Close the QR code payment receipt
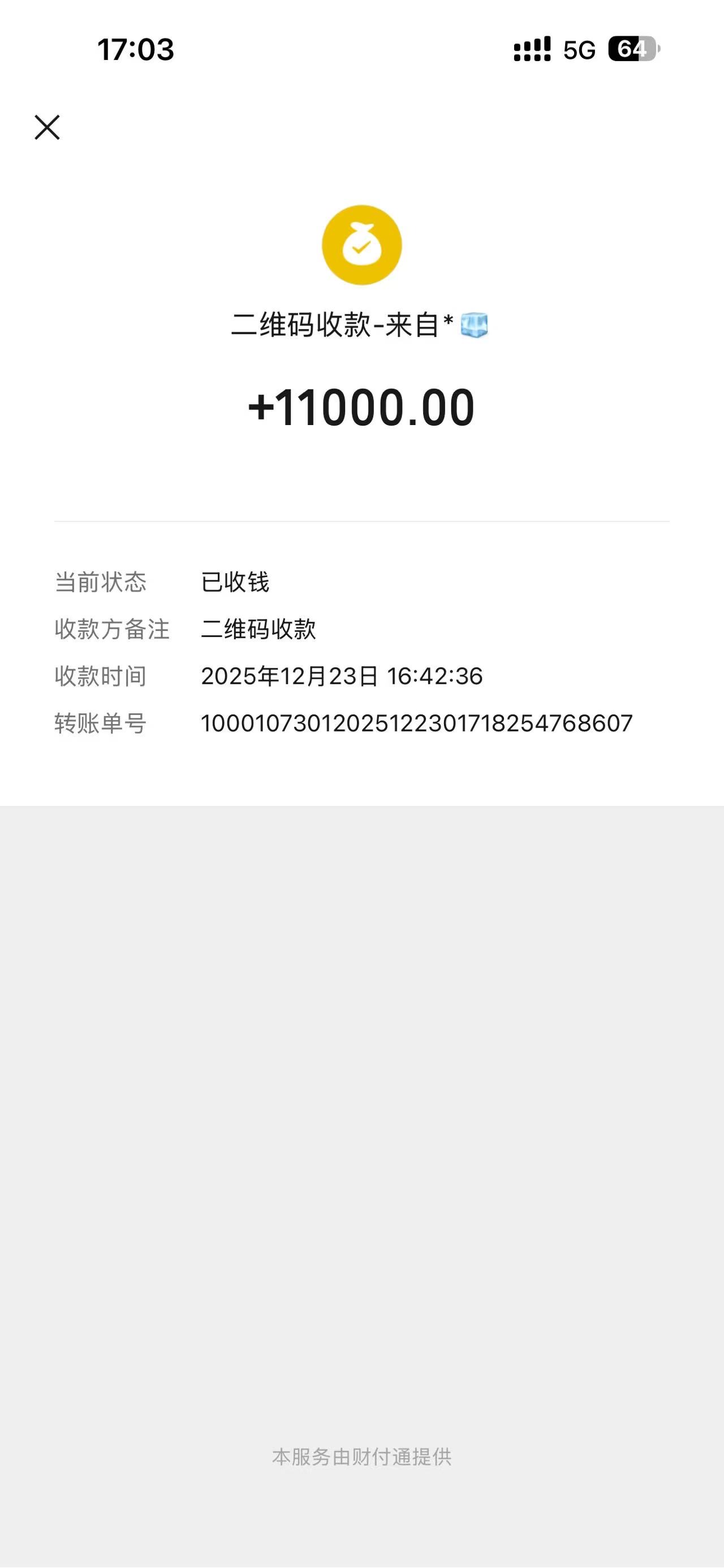Screen dimensions: 724x1568 (x=47, y=127)
